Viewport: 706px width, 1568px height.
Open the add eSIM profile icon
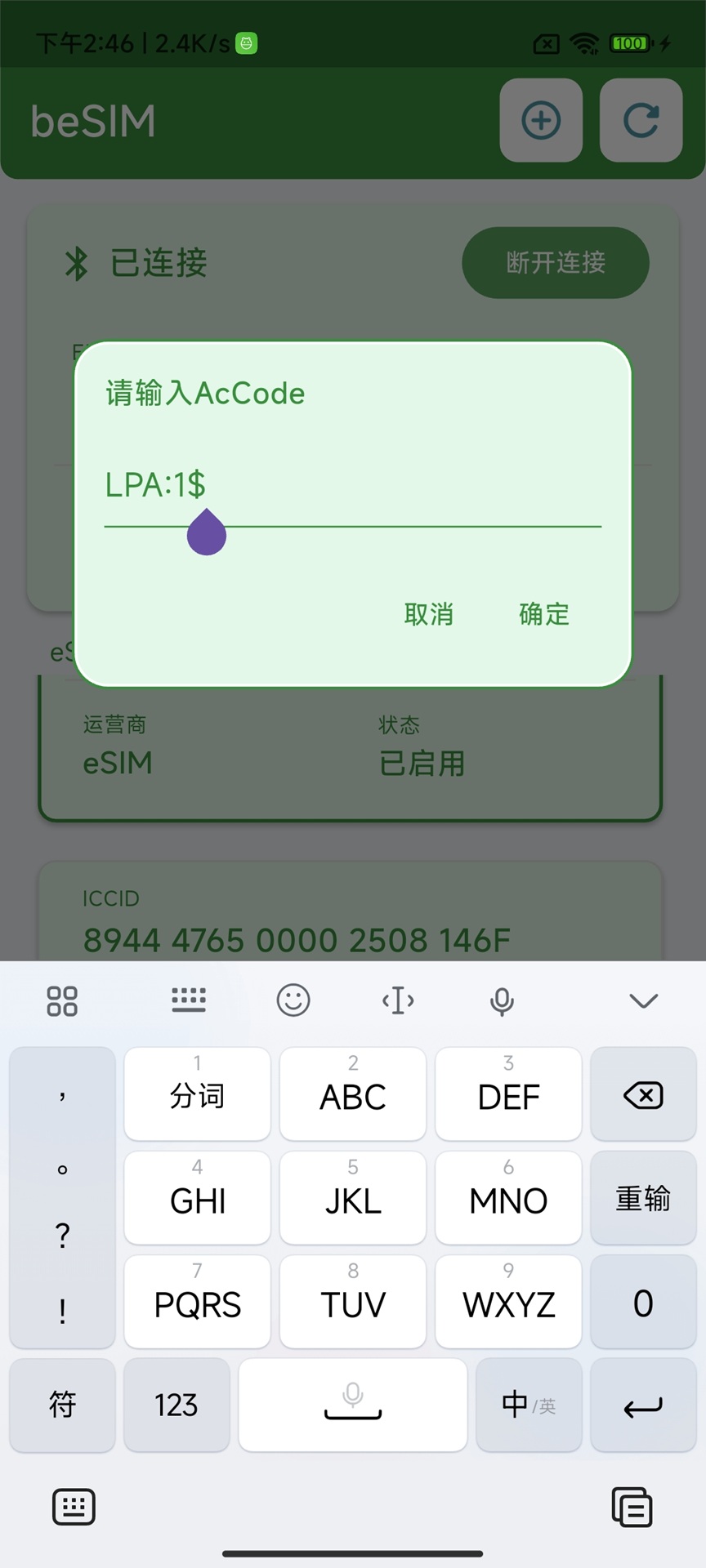[x=540, y=121]
